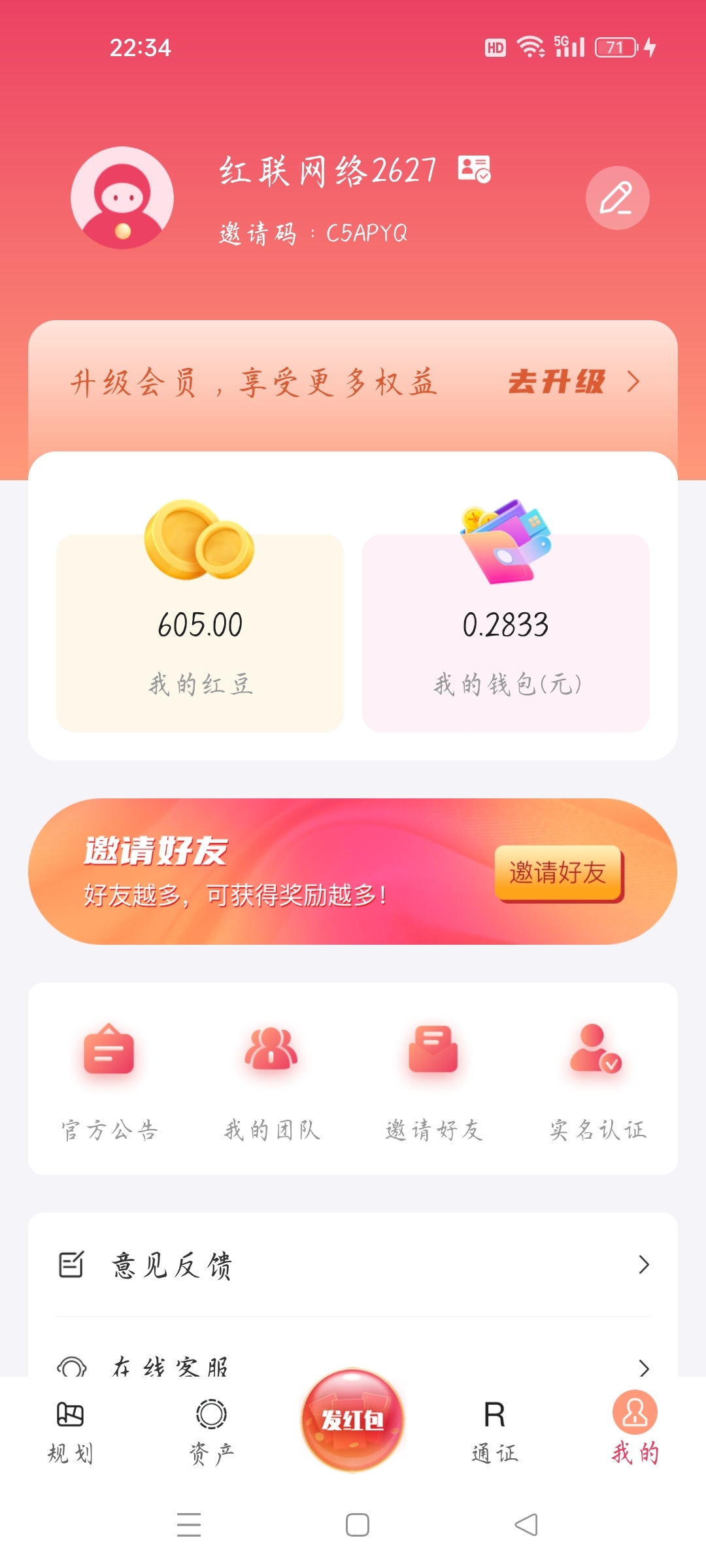Tap the system home button
The height and width of the screenshot is (1568, 706).
click(x=357, y=1525)
